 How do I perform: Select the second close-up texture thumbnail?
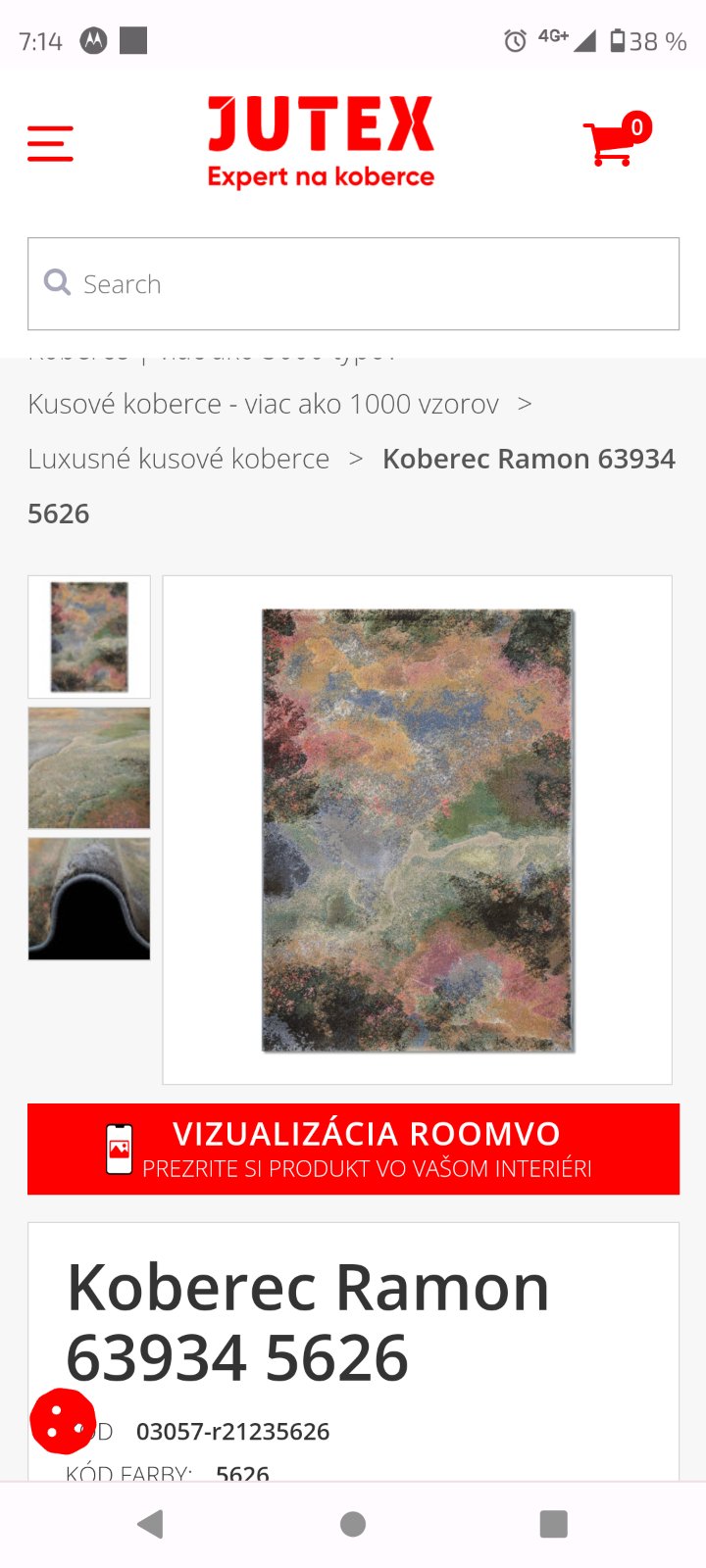pyautogui.click(x=89, y=768)
